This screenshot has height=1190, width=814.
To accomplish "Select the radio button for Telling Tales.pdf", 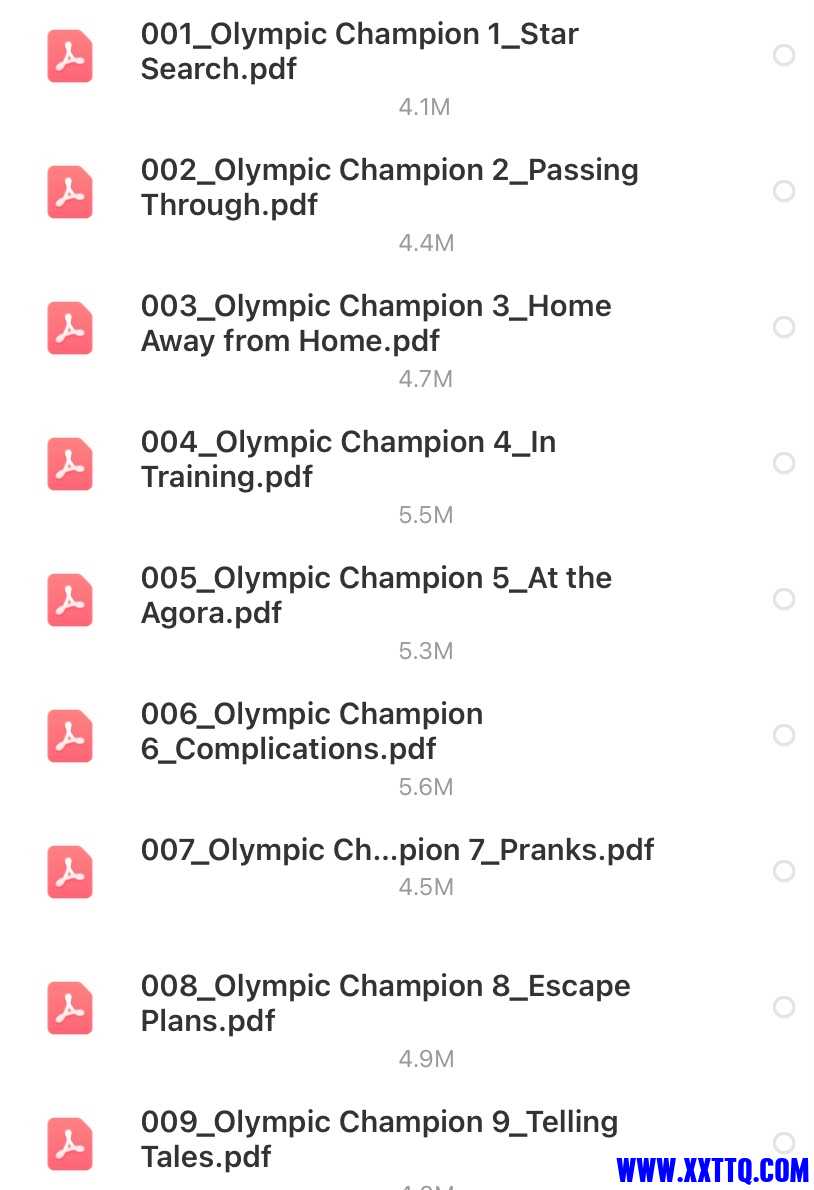I will tap(784, 1143).
